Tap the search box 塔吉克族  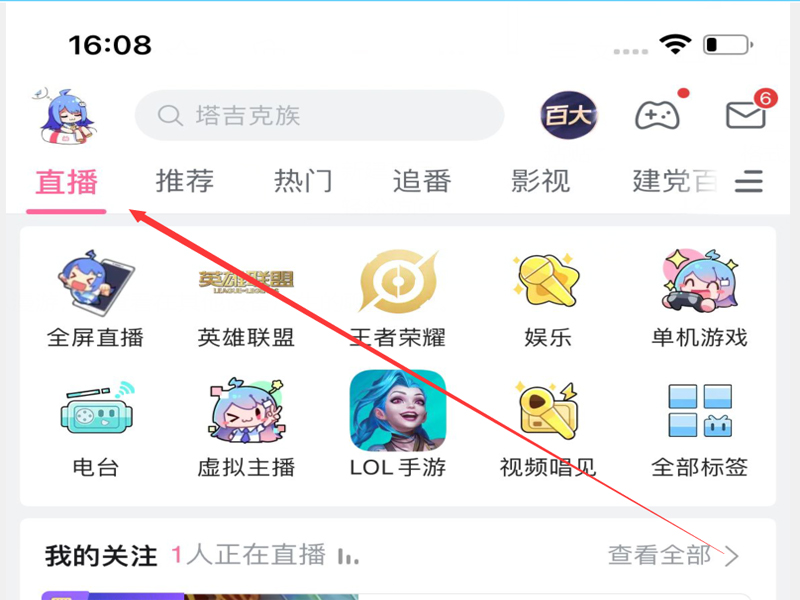(319, 115)
